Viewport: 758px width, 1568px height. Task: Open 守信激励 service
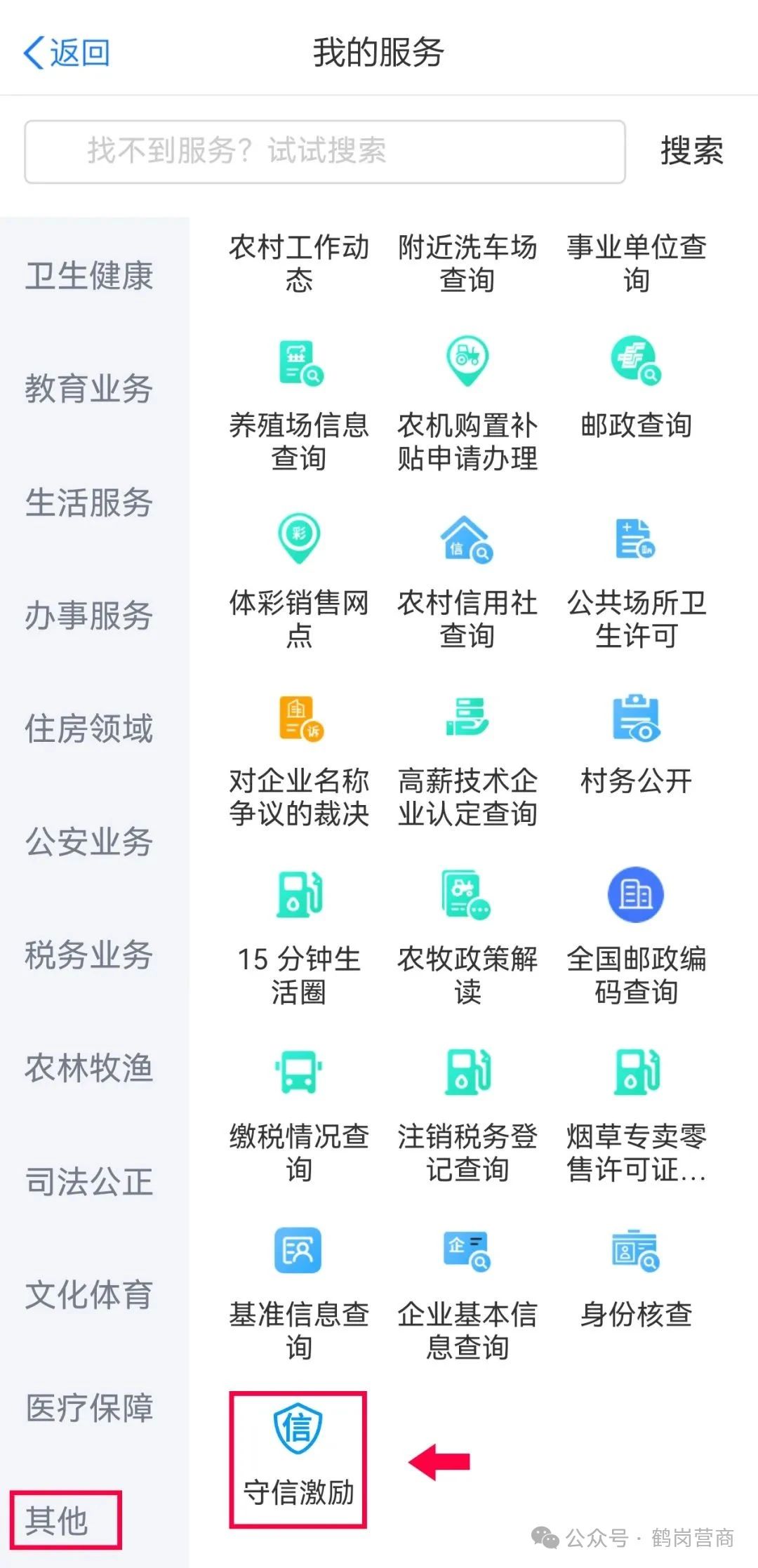pos(298,1459)
